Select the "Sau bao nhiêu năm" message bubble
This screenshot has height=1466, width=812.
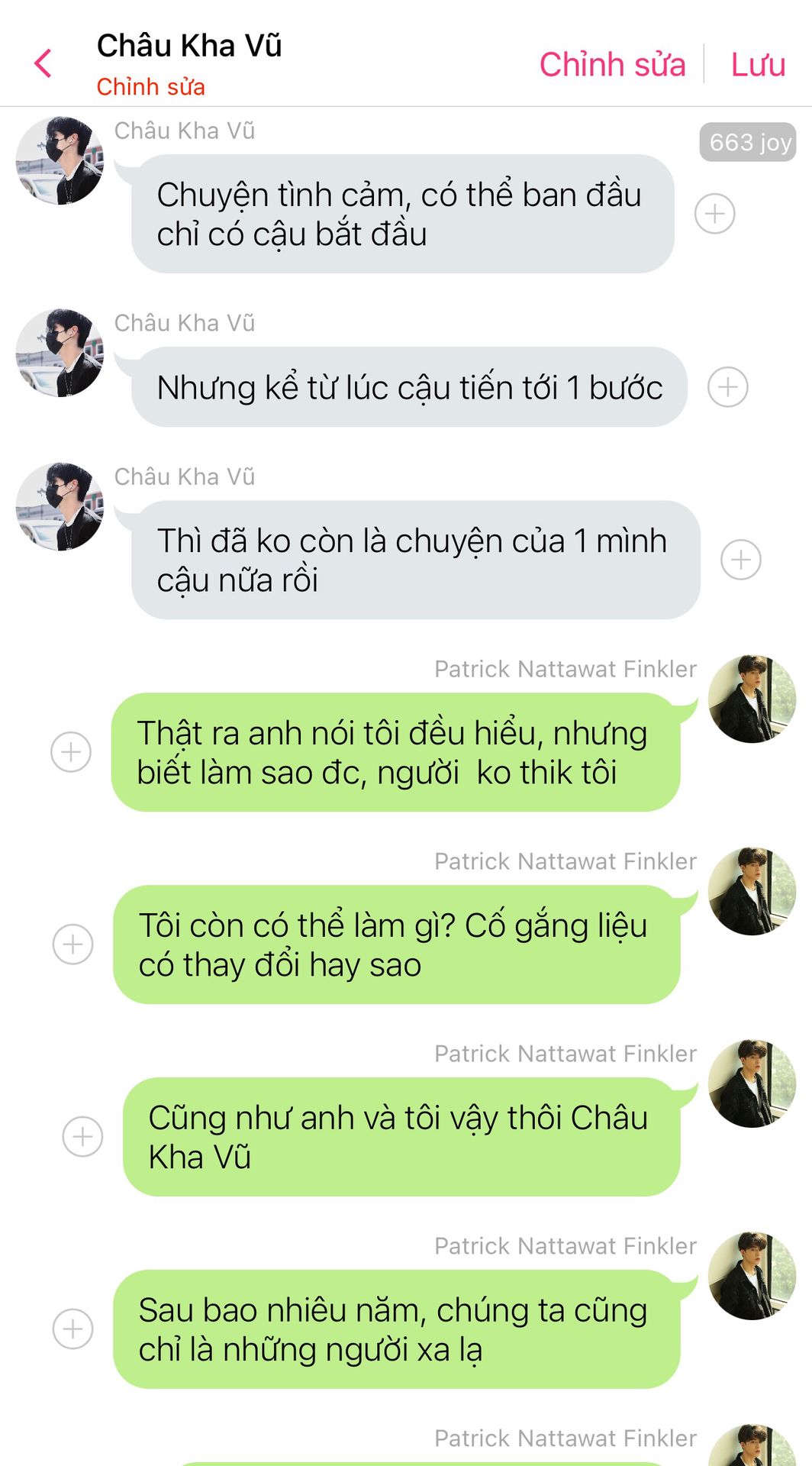pyautogui.click(x=396, y=1329)
